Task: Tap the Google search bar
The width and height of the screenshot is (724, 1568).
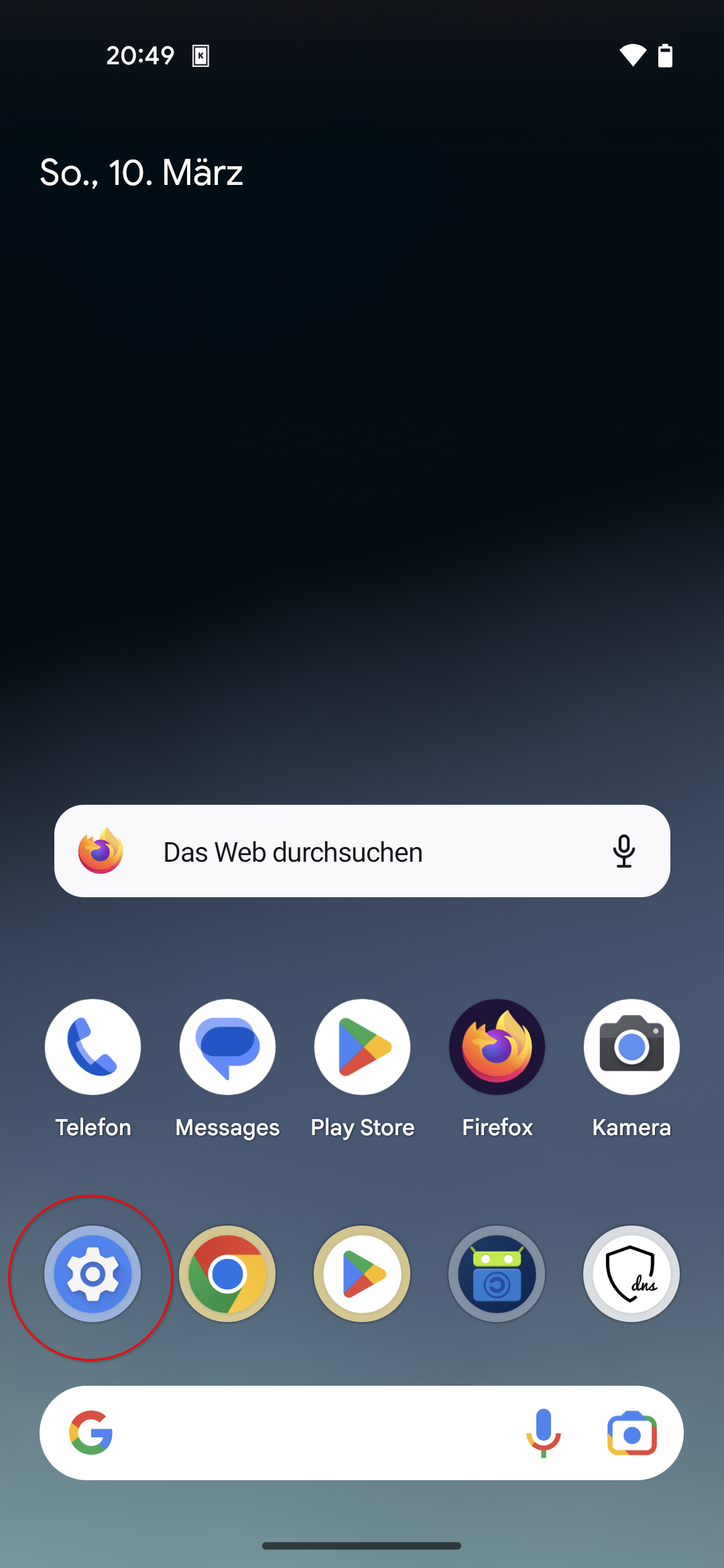Action: tap(302, 1433)
